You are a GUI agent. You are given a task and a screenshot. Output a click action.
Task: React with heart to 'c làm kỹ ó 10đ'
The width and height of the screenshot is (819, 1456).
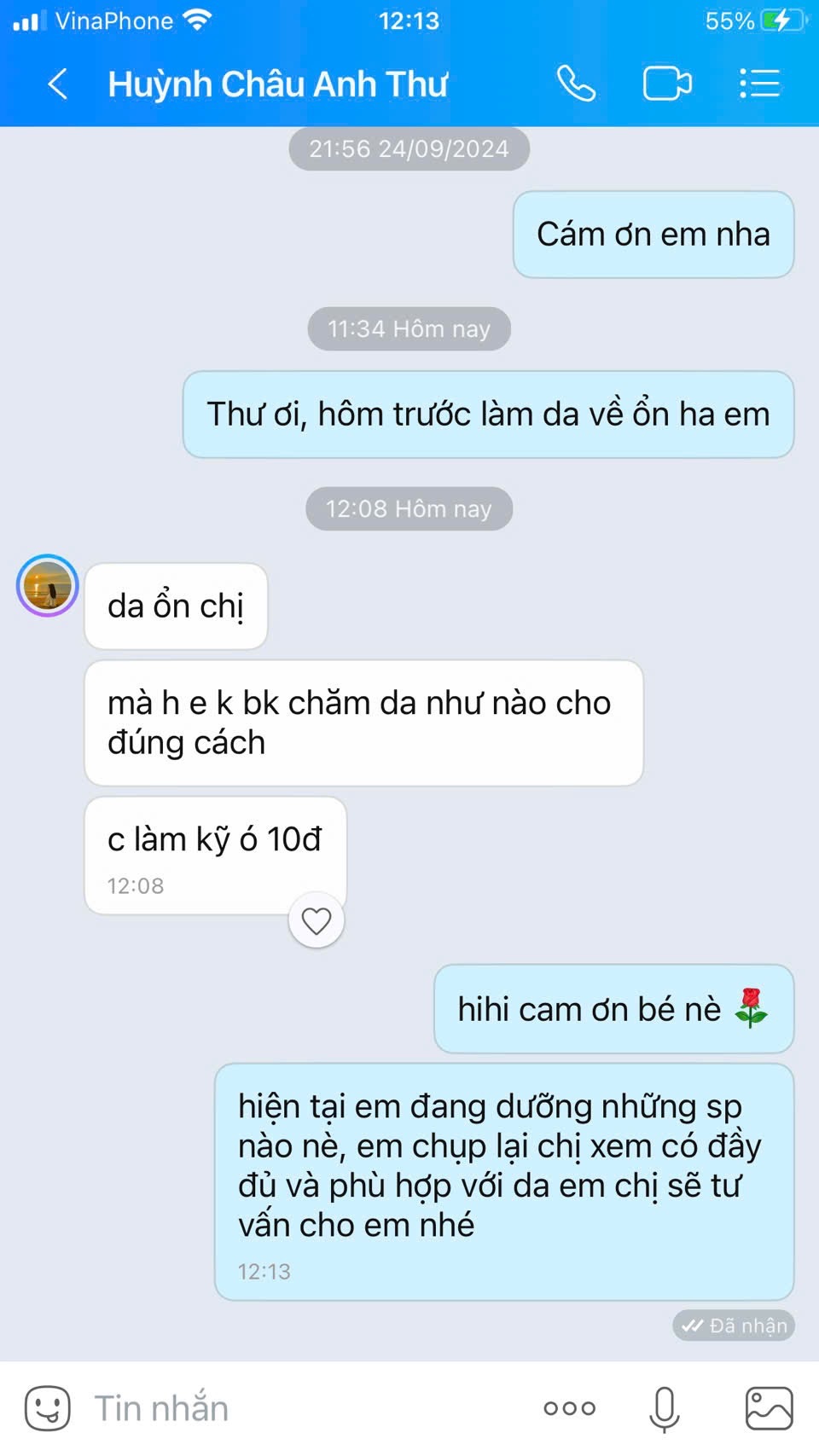[317, 921]
